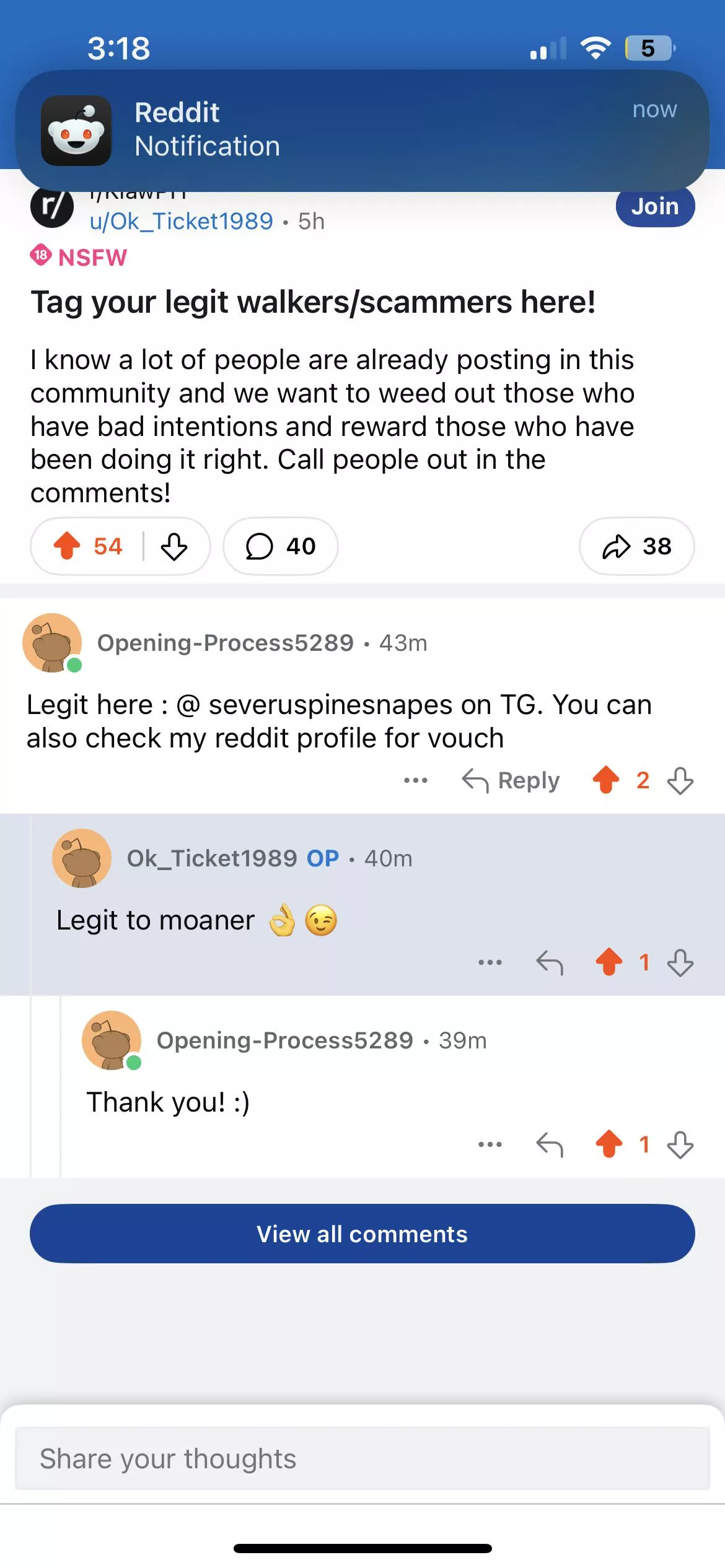Focus the 'Share your thoughts' field

point(362,1458)
